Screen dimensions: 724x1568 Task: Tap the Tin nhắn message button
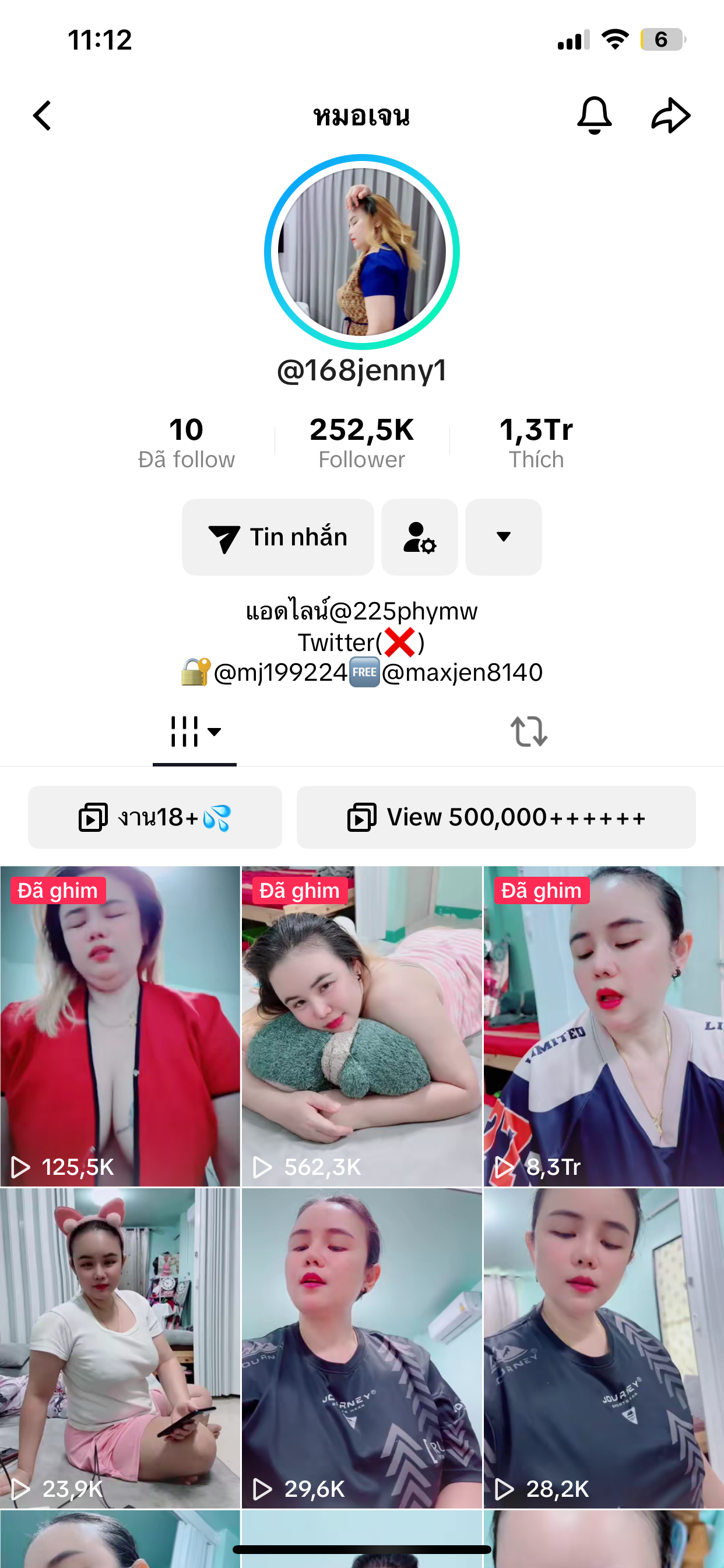278,537
